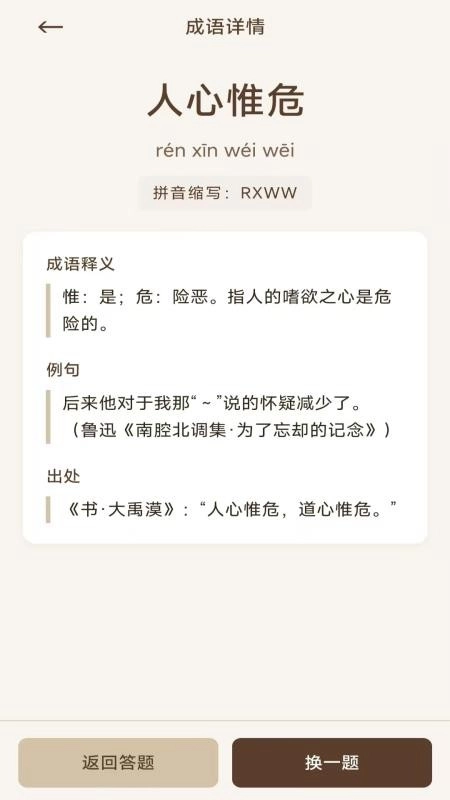Tap the 返回答题 button
This screenshot has width=450, height=800.
tap(118, 763)
